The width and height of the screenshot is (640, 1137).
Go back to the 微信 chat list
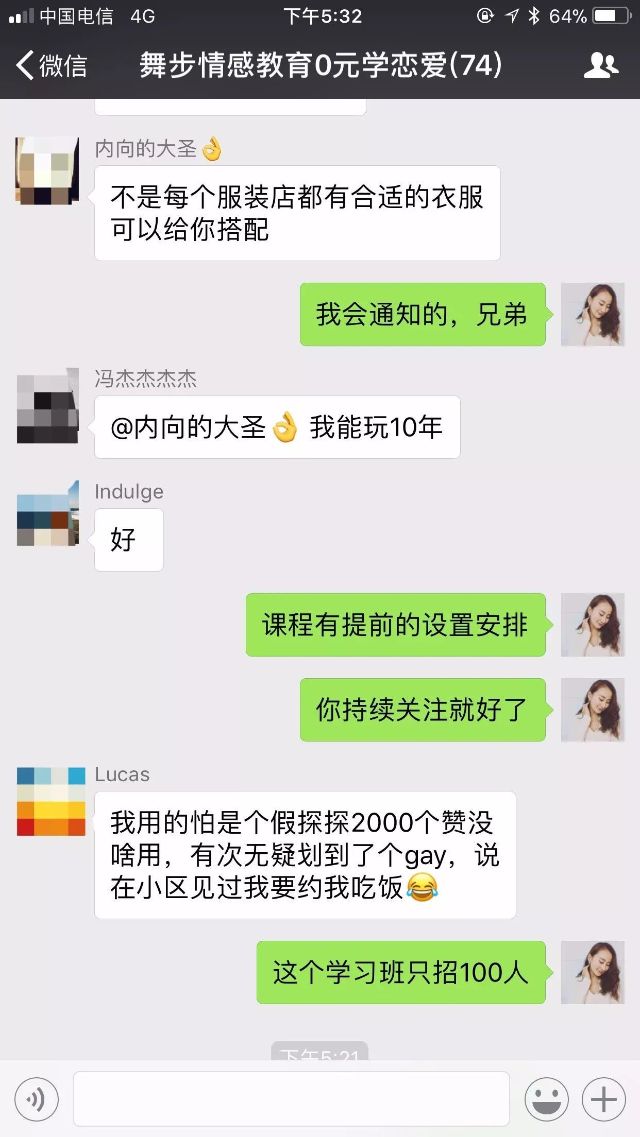[50, 66]
